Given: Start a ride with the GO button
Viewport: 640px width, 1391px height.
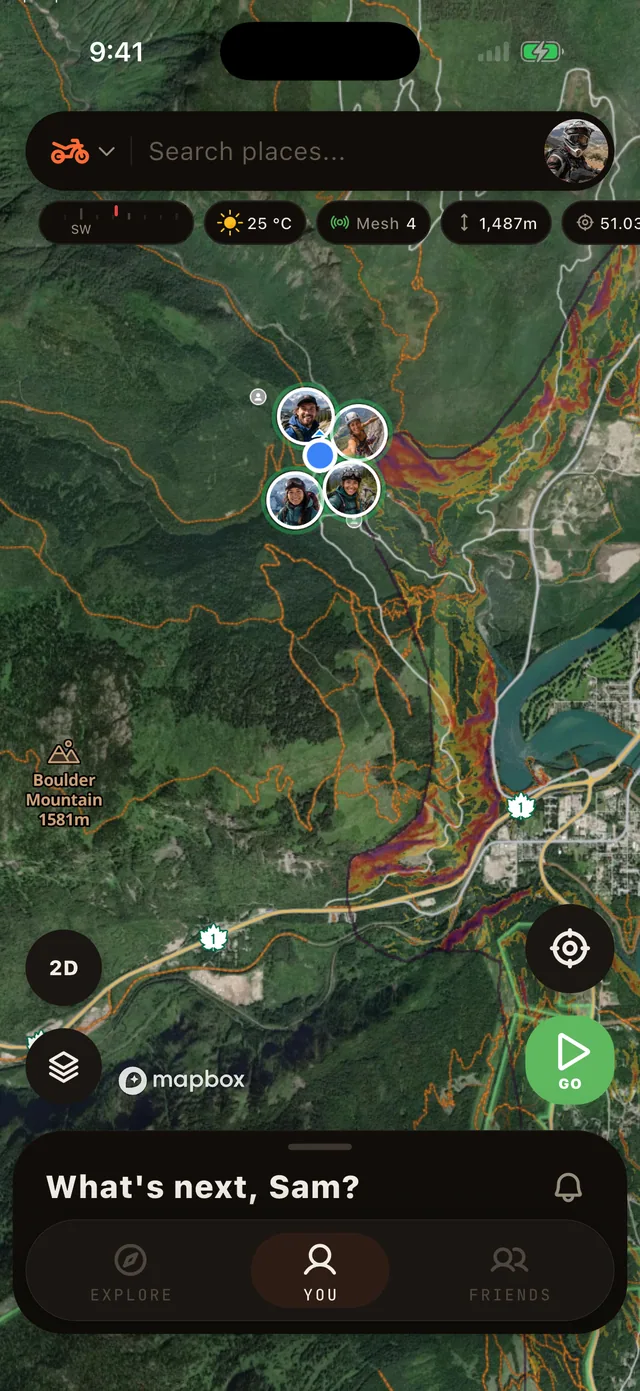Looking at the screenshot, I should click(x=570, y=1061).
